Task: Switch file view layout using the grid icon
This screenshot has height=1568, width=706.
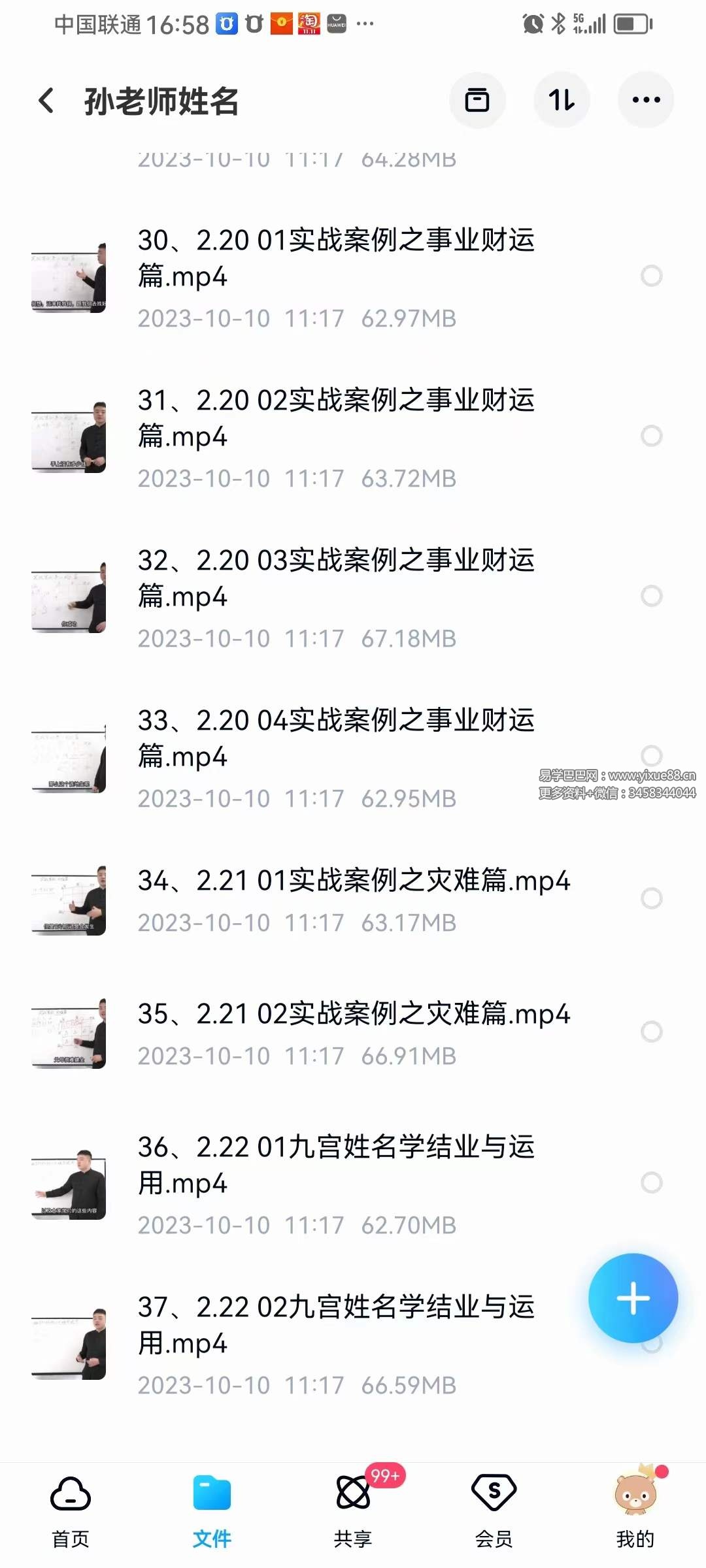Action: [x=478, y=99]
